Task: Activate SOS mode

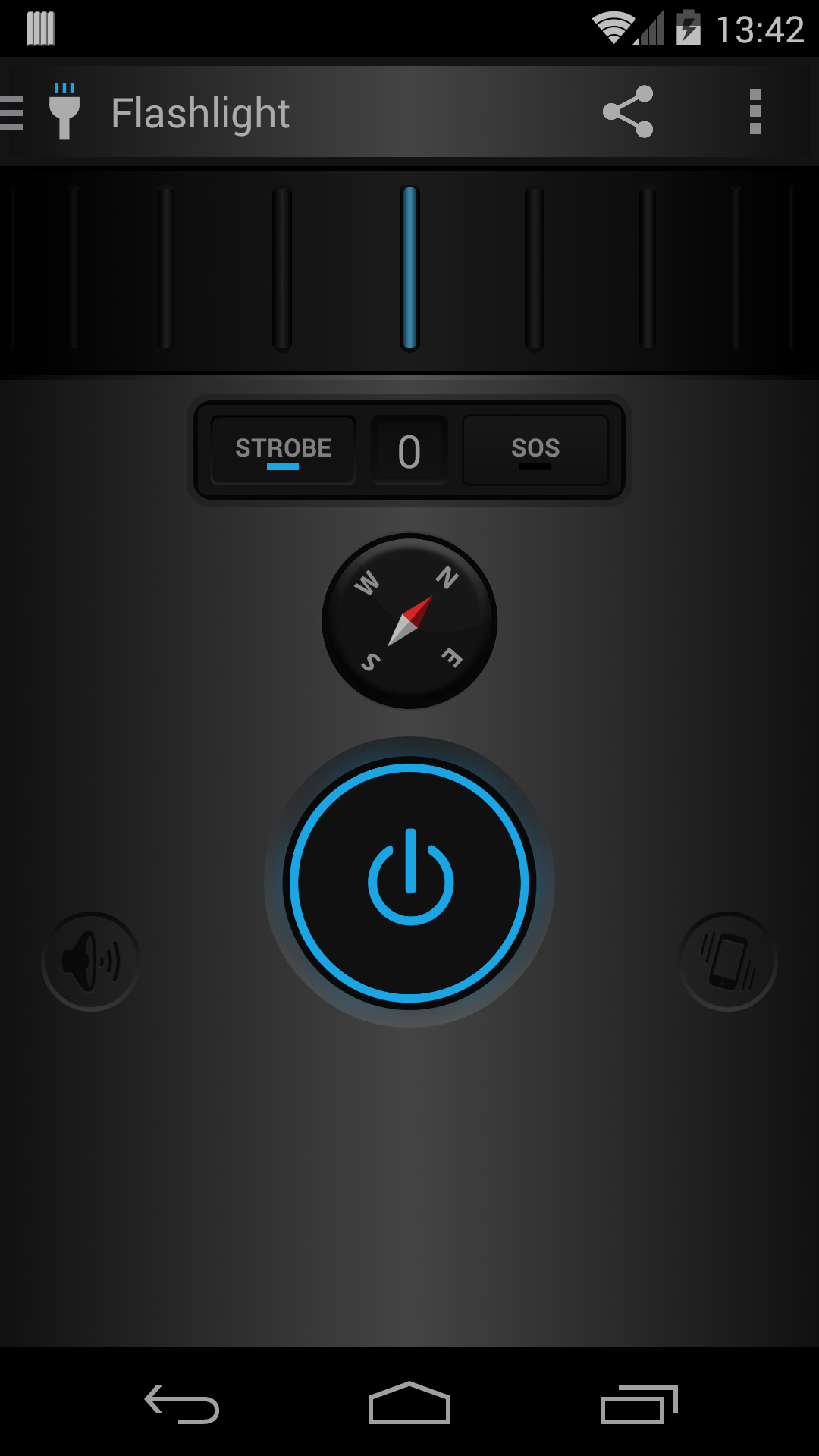Action: (535, 450)
